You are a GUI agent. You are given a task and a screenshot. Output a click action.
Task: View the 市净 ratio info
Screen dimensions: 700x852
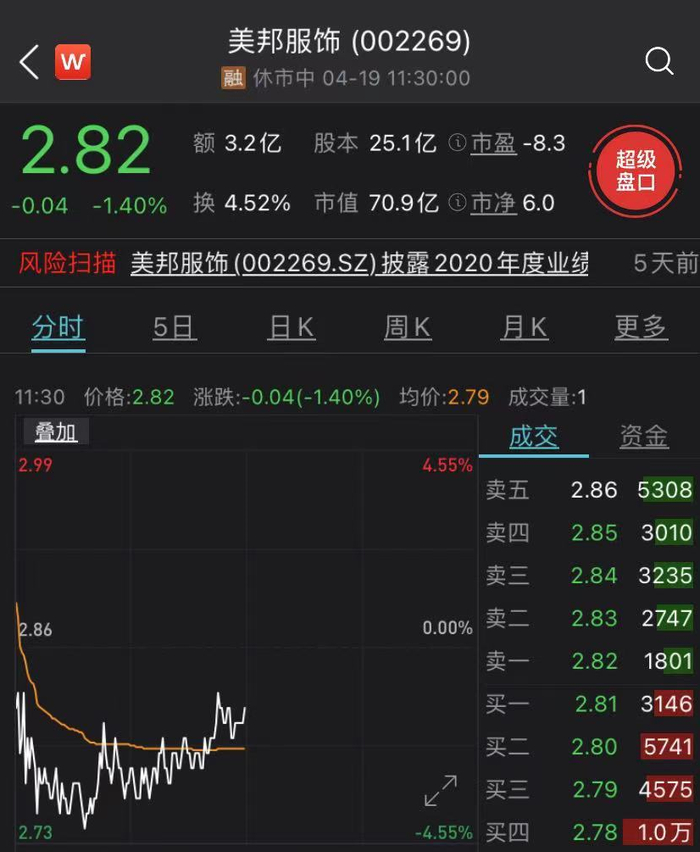[484, 203]
